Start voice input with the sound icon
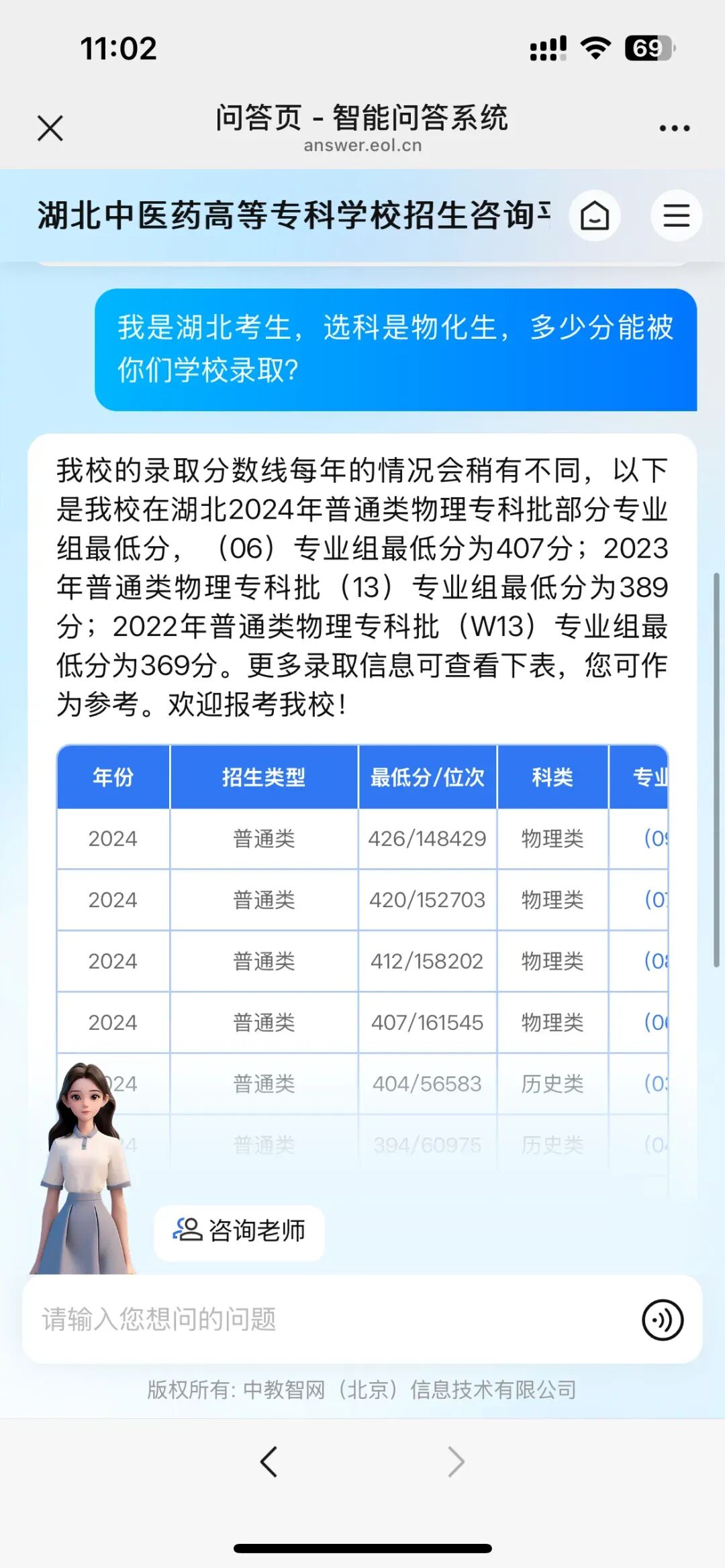The width and height of the screenshot is (725, 1568). [662, 1320]
